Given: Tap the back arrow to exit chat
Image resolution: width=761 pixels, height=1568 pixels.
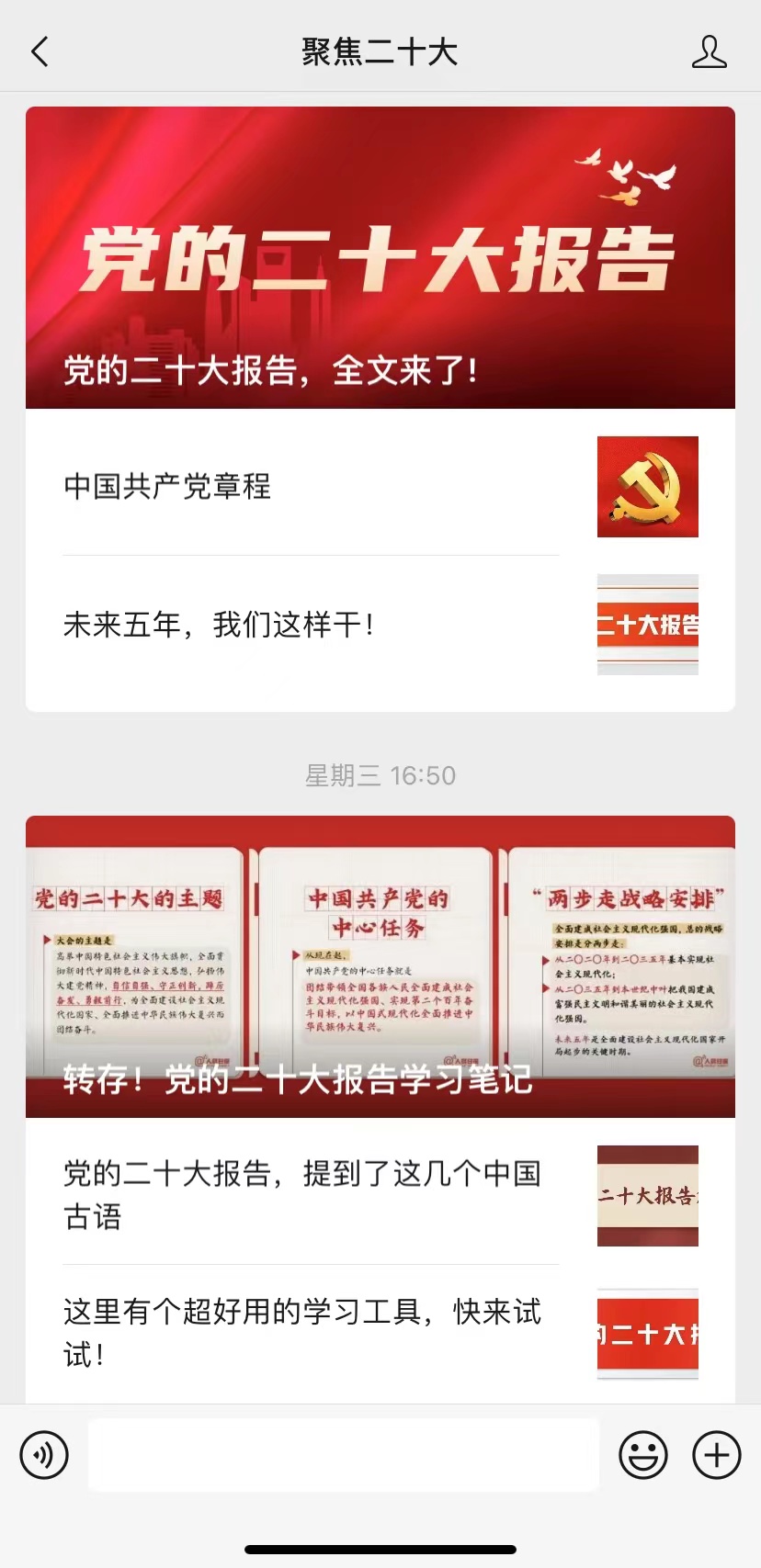Looking at the screenshot, I should pyautogui.click(x=39, y=51).
